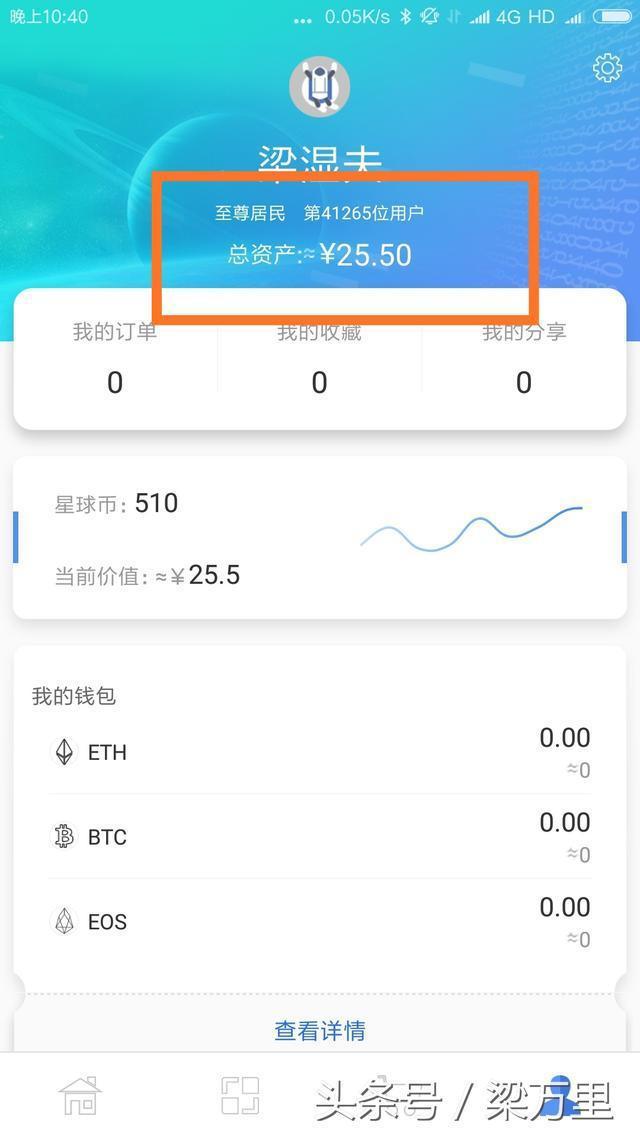Tap 查看详情 to view wallet details
Screen dimensions: 640x1138
point(319,1030)
